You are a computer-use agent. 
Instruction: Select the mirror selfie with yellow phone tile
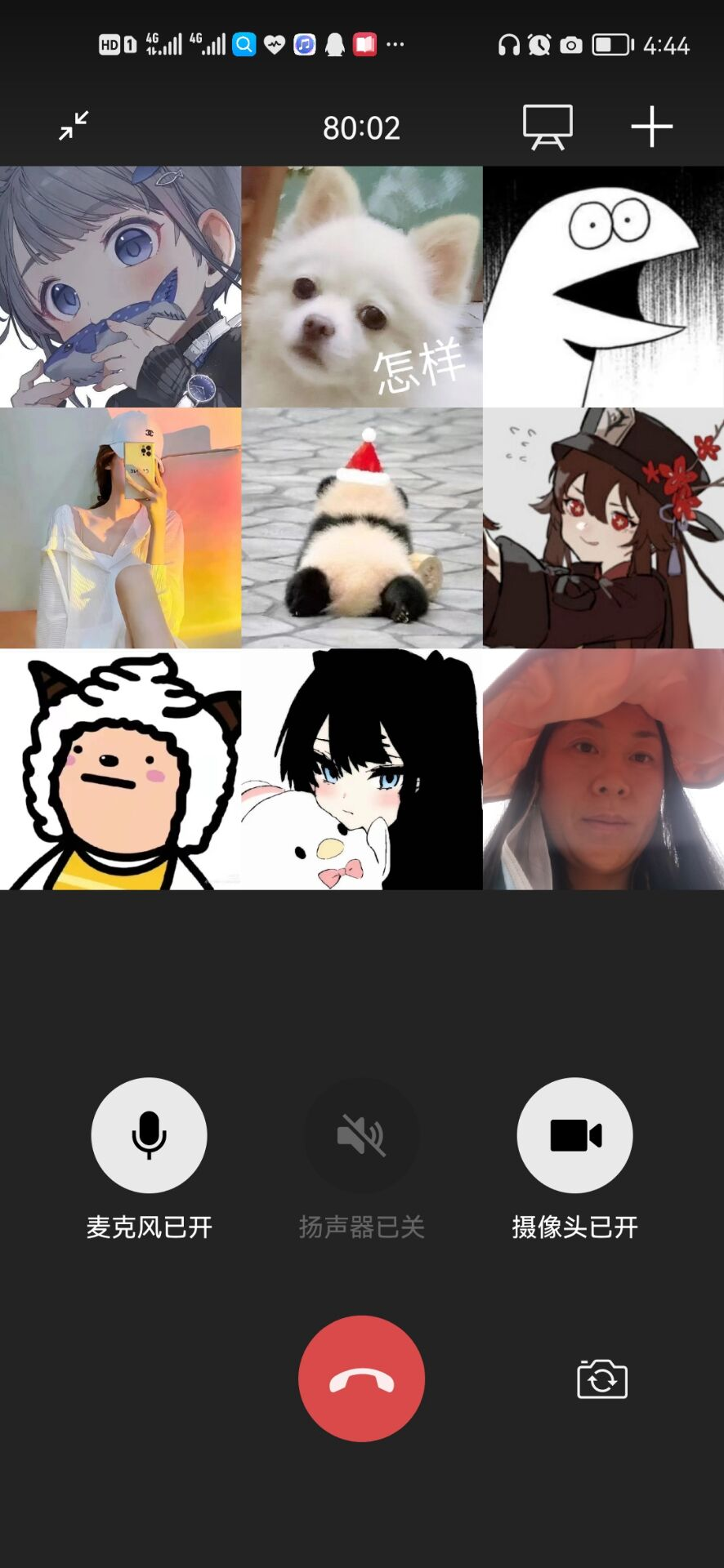[x=120, y=528]
